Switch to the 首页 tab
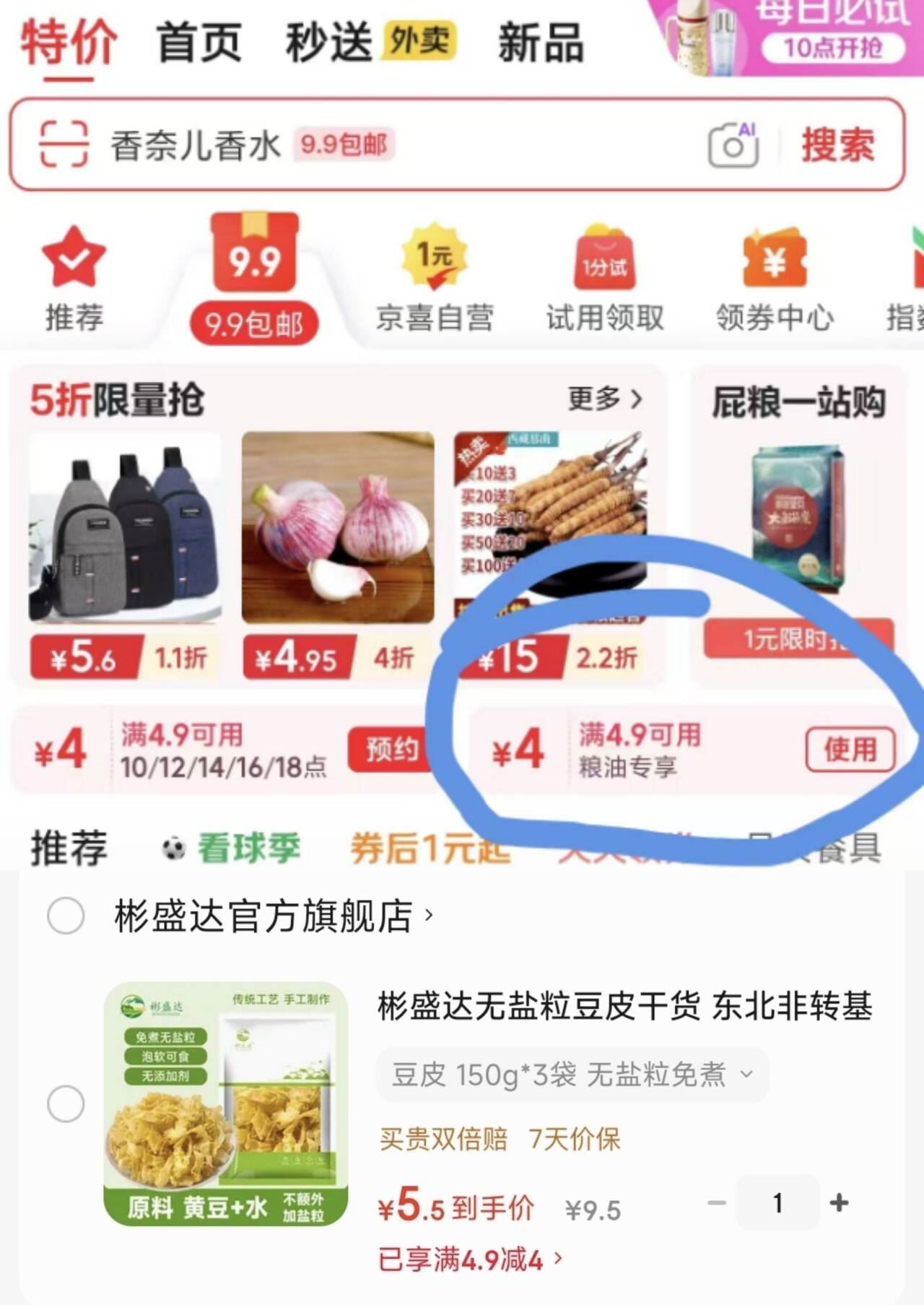 (199, 42)
